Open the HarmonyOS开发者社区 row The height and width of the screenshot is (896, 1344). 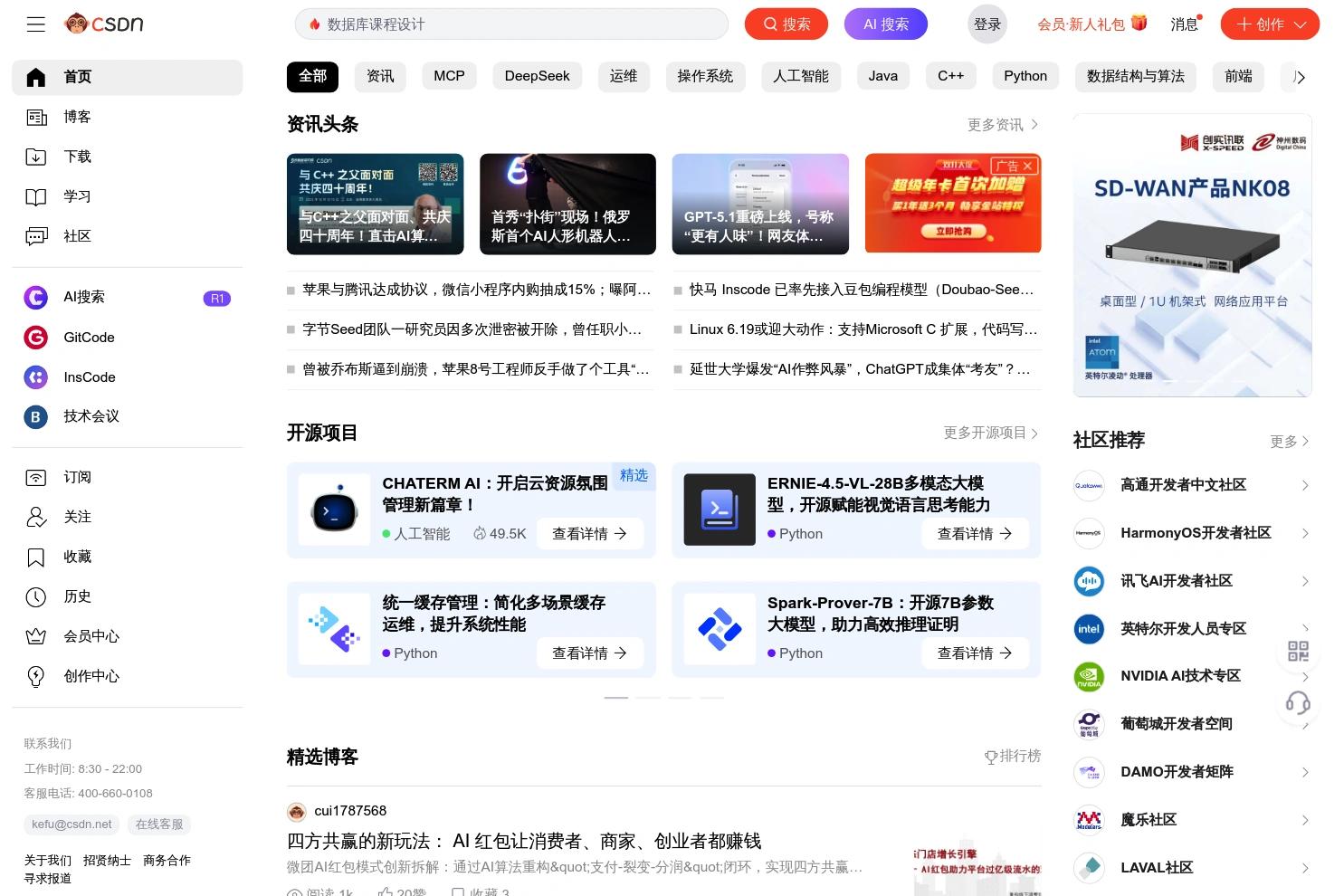(1195, 533)
